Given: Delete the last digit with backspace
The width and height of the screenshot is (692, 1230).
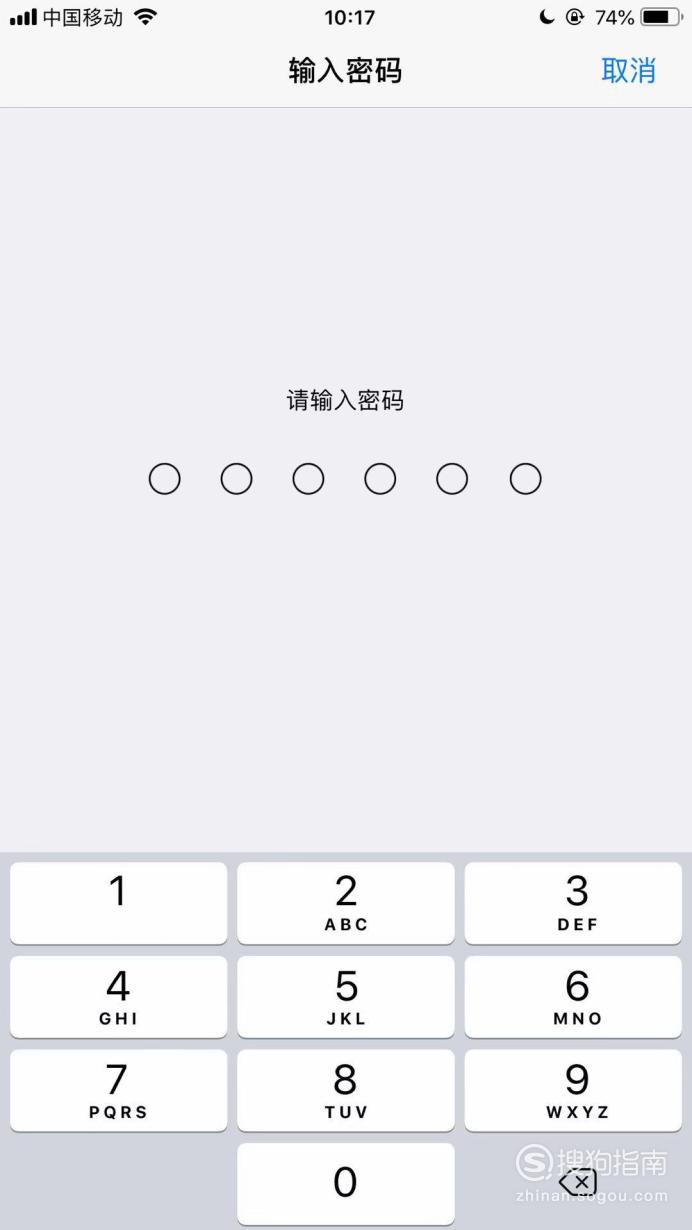Looking at the screenshot, I should [x=578, y=1183].
